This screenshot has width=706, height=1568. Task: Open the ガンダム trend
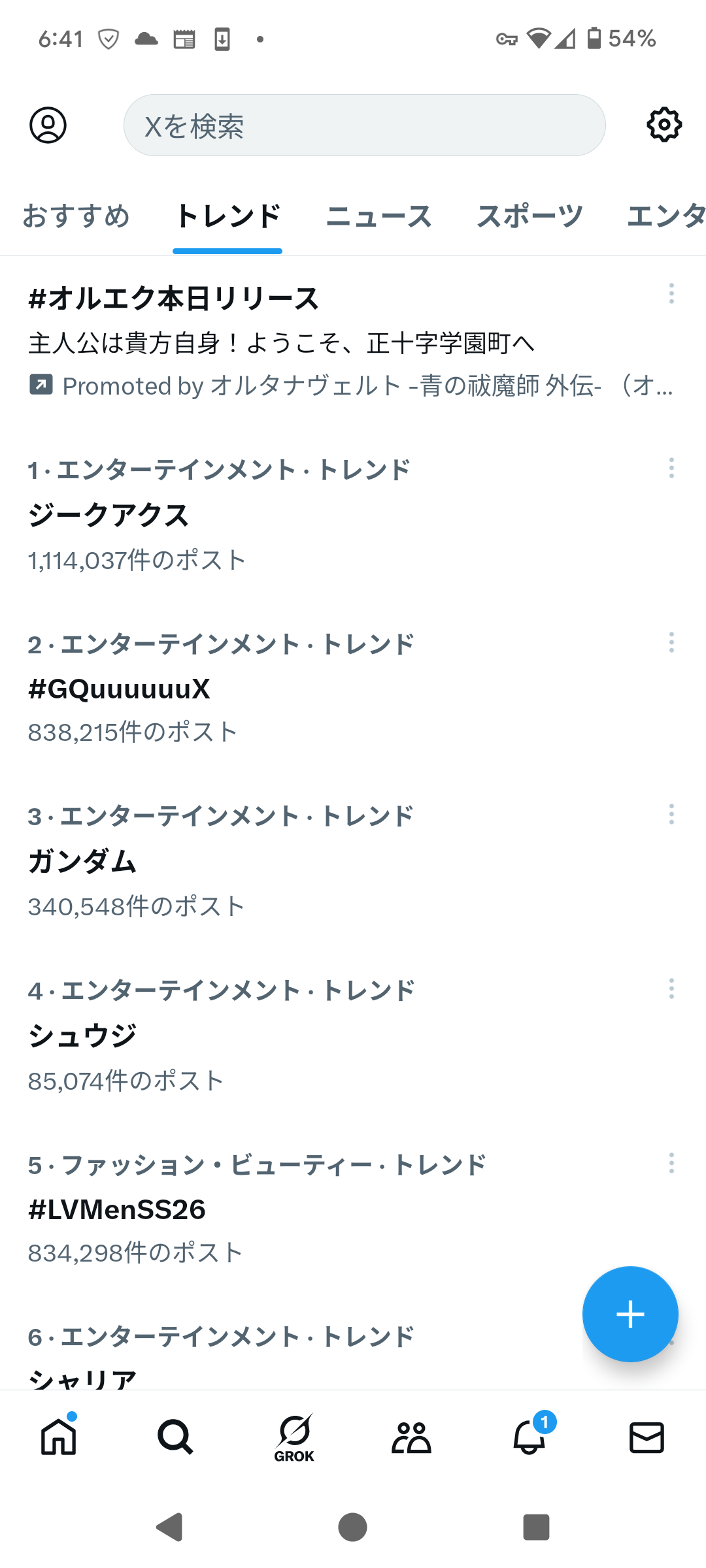pos(82,862)
